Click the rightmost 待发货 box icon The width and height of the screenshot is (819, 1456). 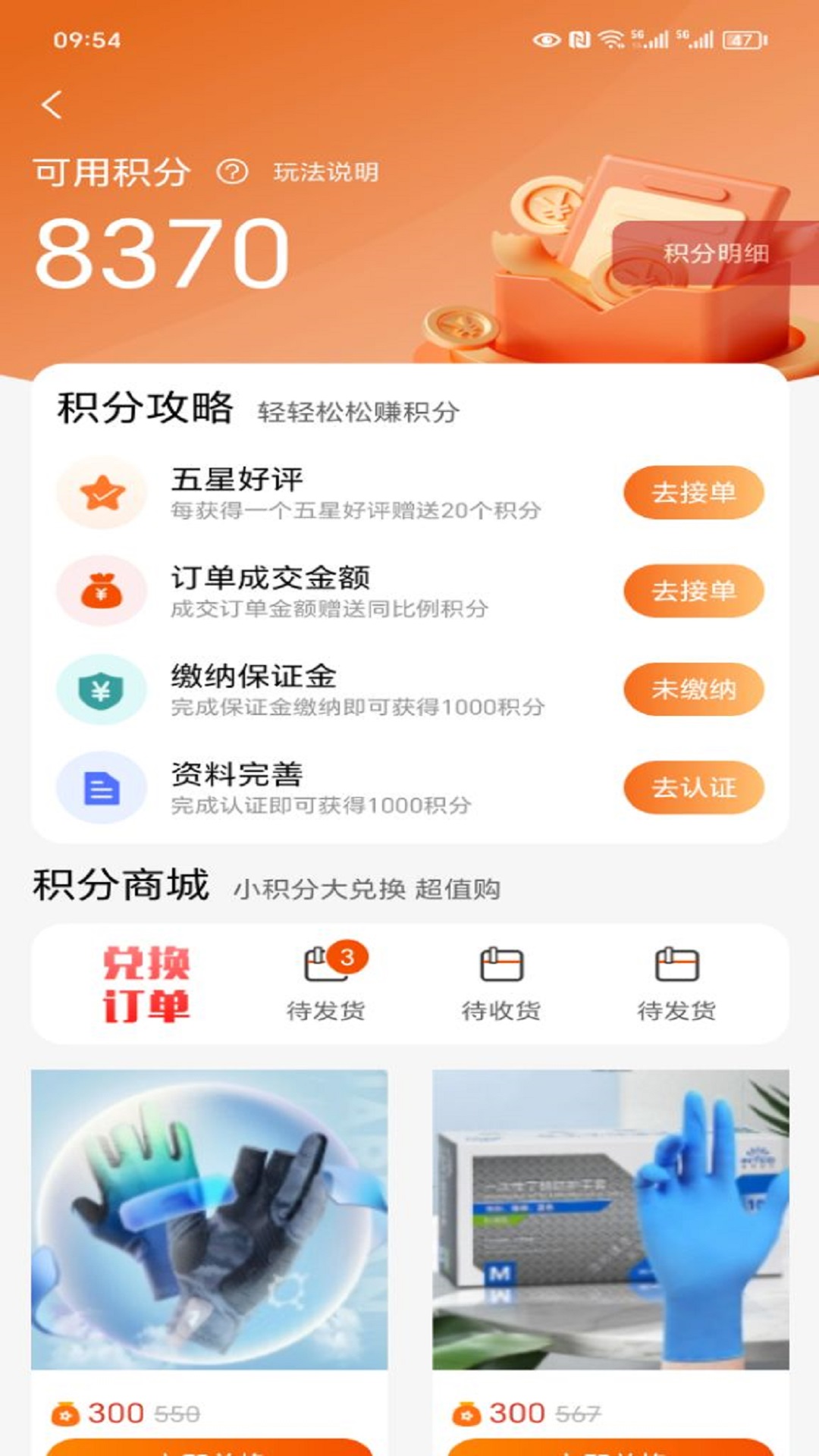pos(675,963)
